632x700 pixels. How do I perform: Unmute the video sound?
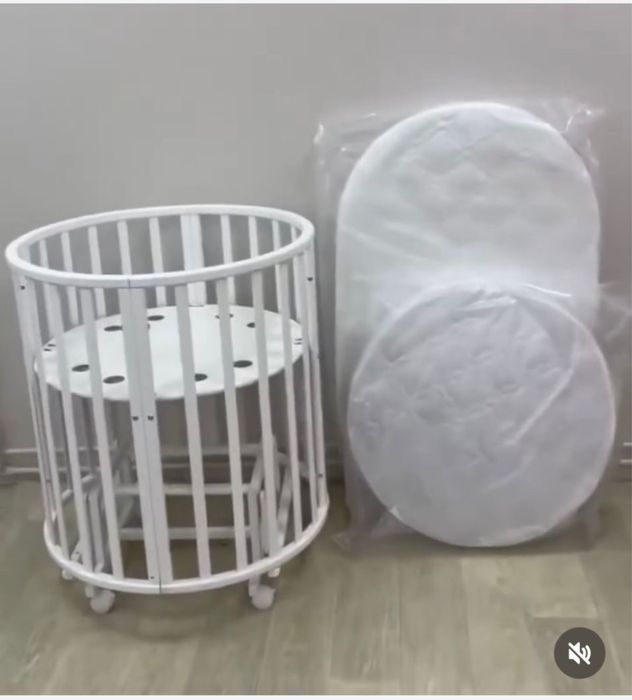click(x=579, y=653)
